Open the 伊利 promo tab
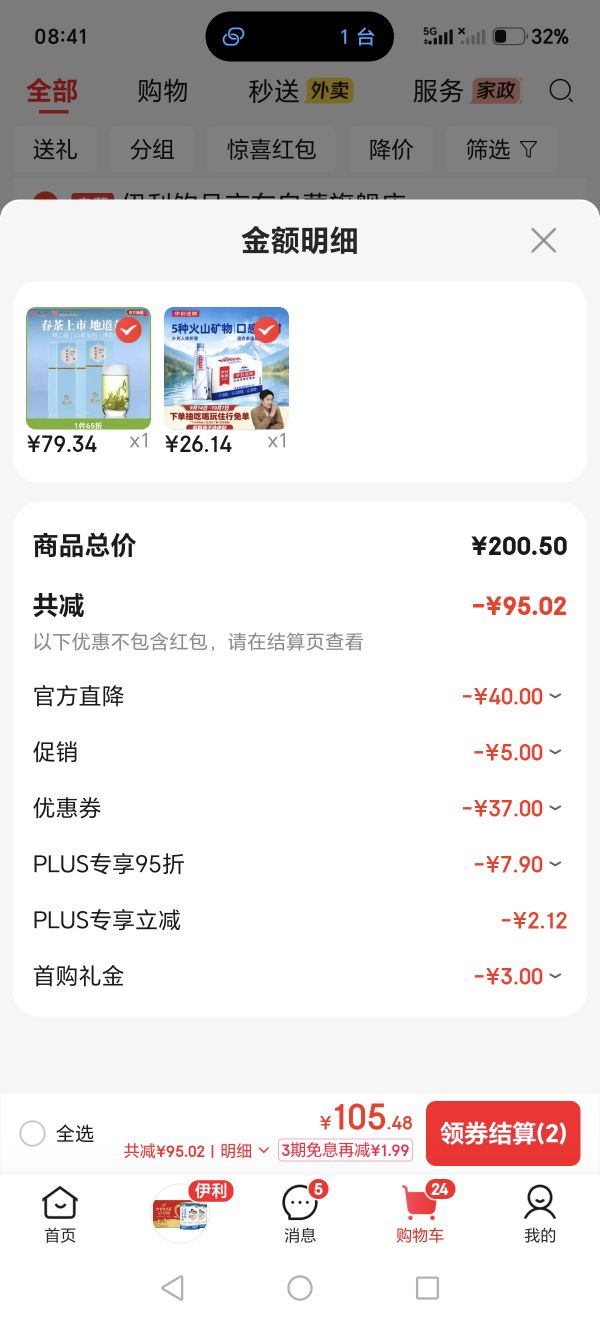Screen dimensions: 600x1320 (180, 1212)
